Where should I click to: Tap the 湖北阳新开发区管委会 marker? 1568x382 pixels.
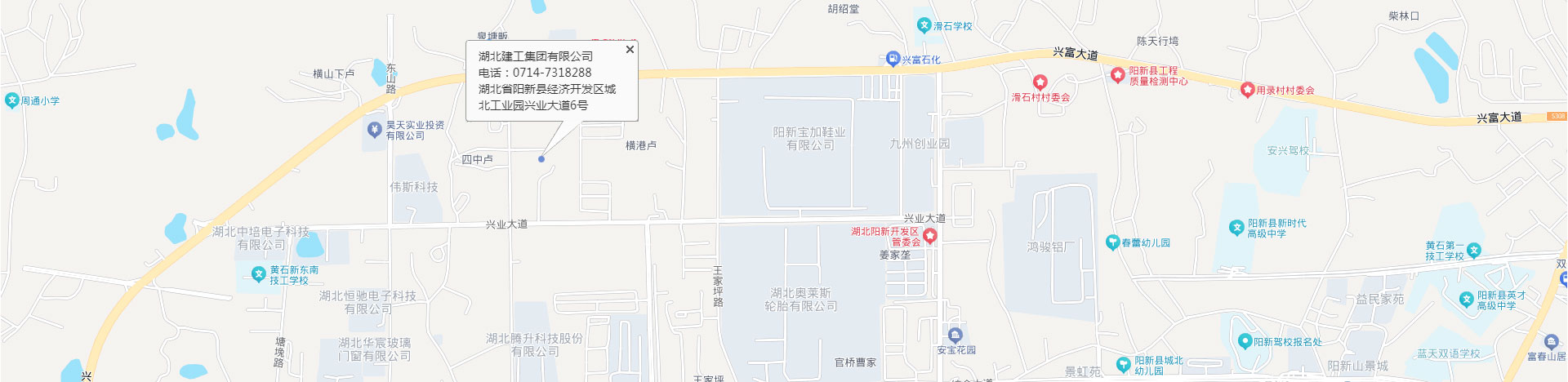(929, 236)
